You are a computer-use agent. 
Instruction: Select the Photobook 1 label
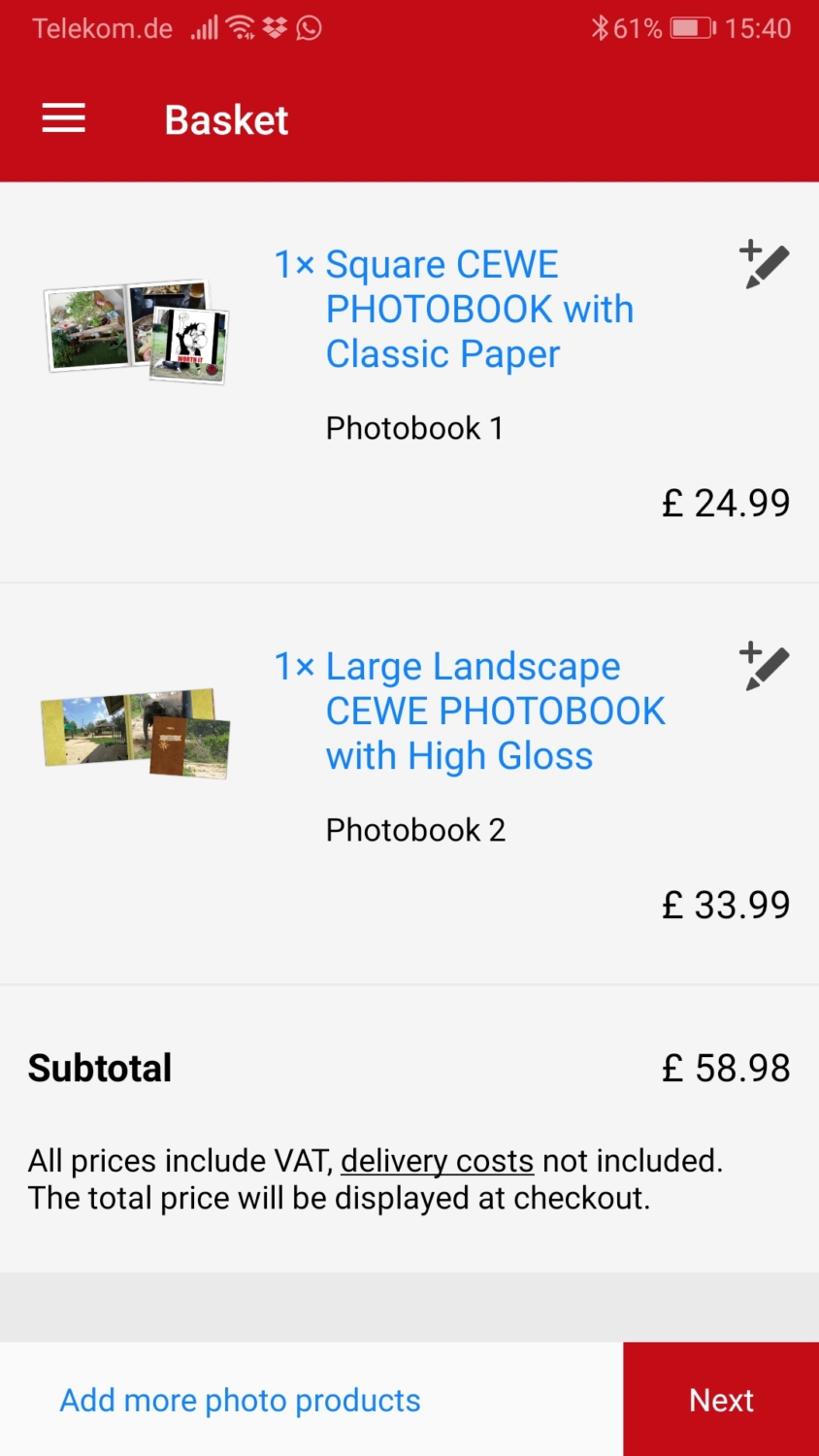[x=414, y=427]
